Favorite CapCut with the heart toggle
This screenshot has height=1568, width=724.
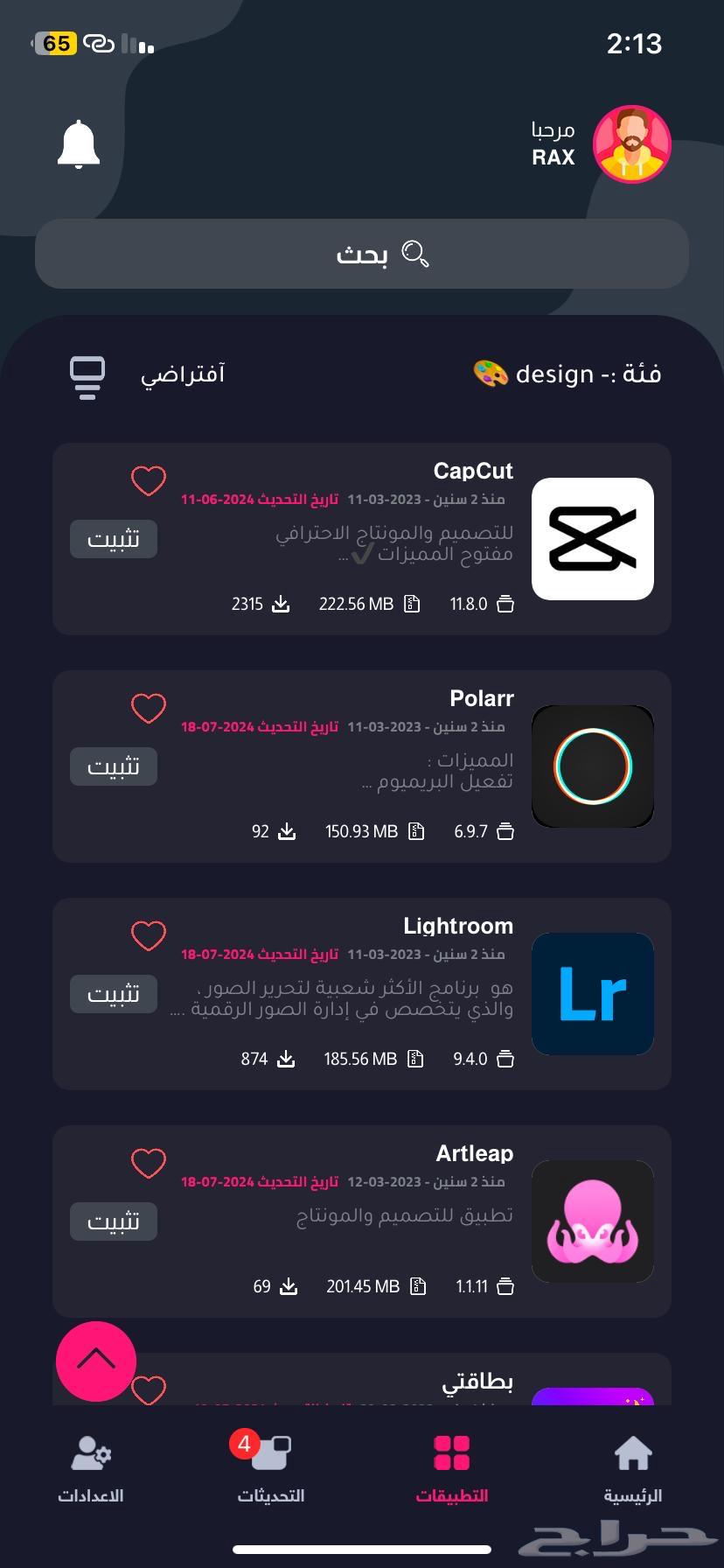coord(148,481)
